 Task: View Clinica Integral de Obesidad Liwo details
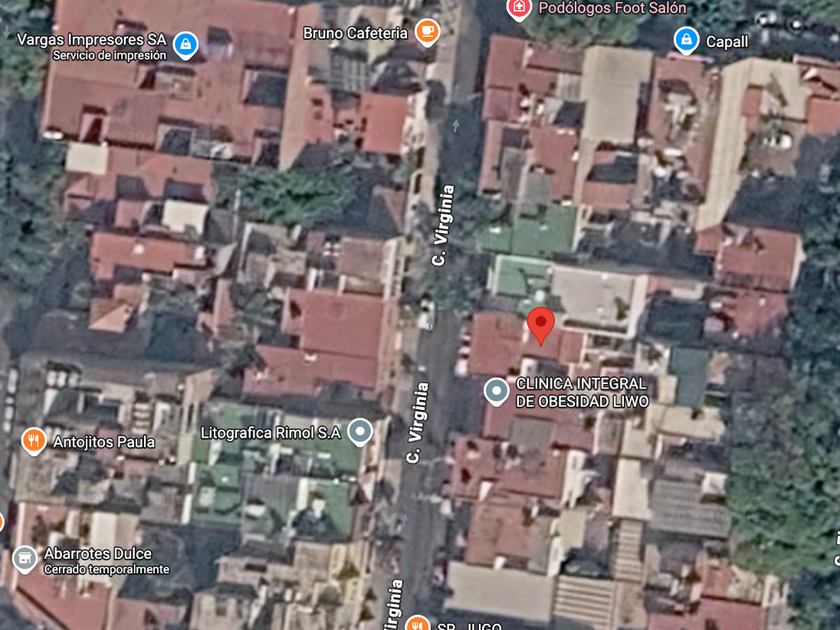[496, 391]
